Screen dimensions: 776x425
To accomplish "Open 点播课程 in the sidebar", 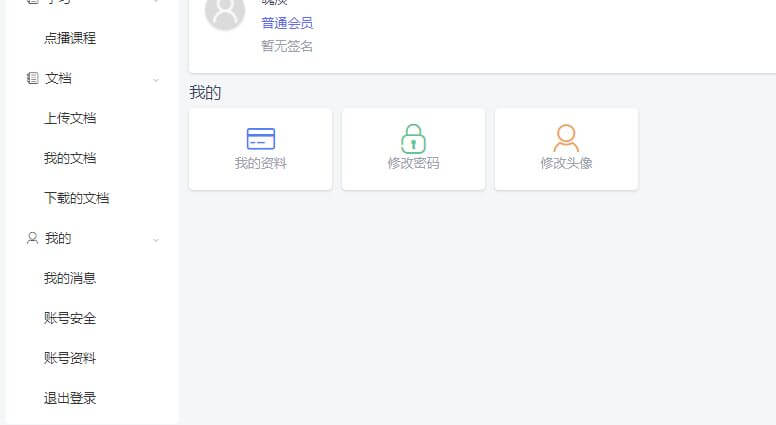I will [70, 38].
